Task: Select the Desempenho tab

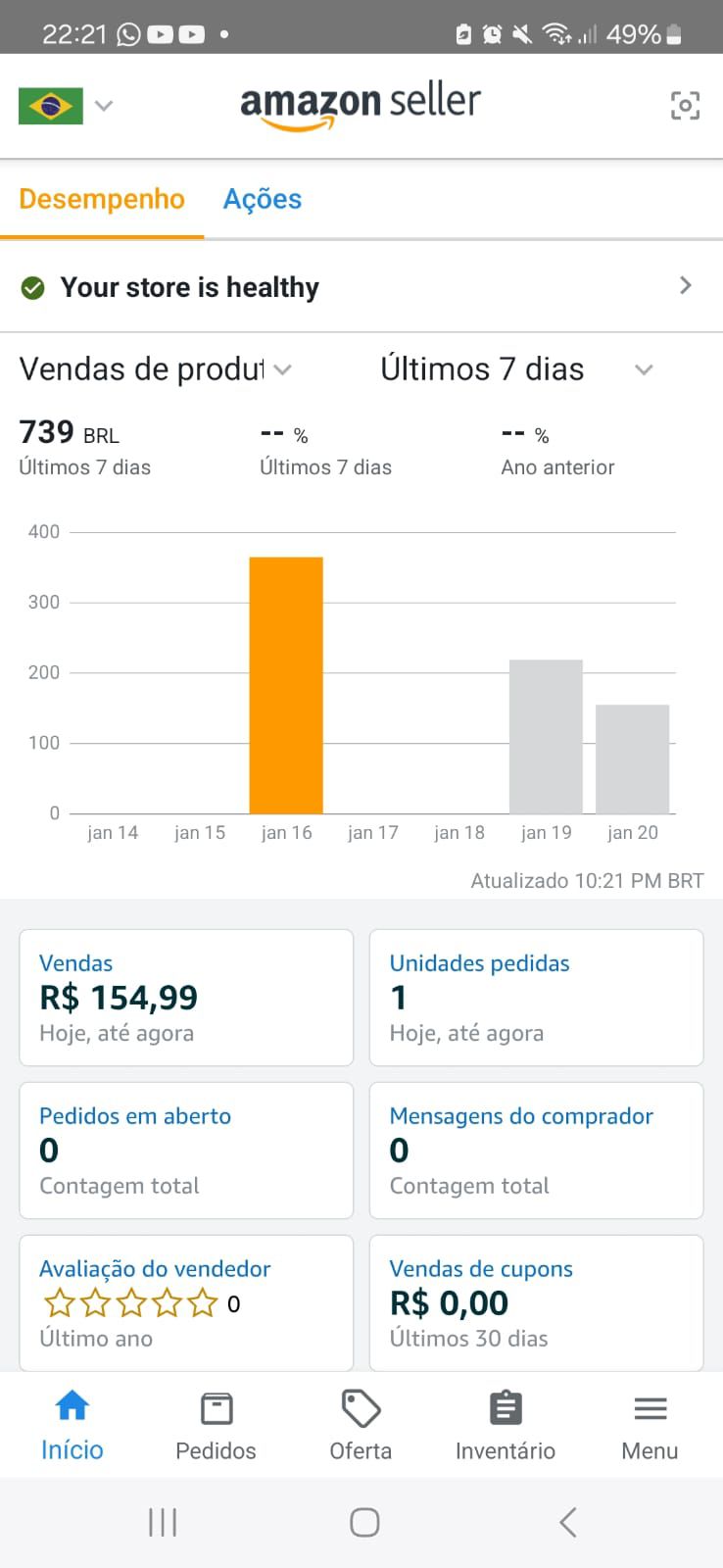Action: click(x=102, y=199)
